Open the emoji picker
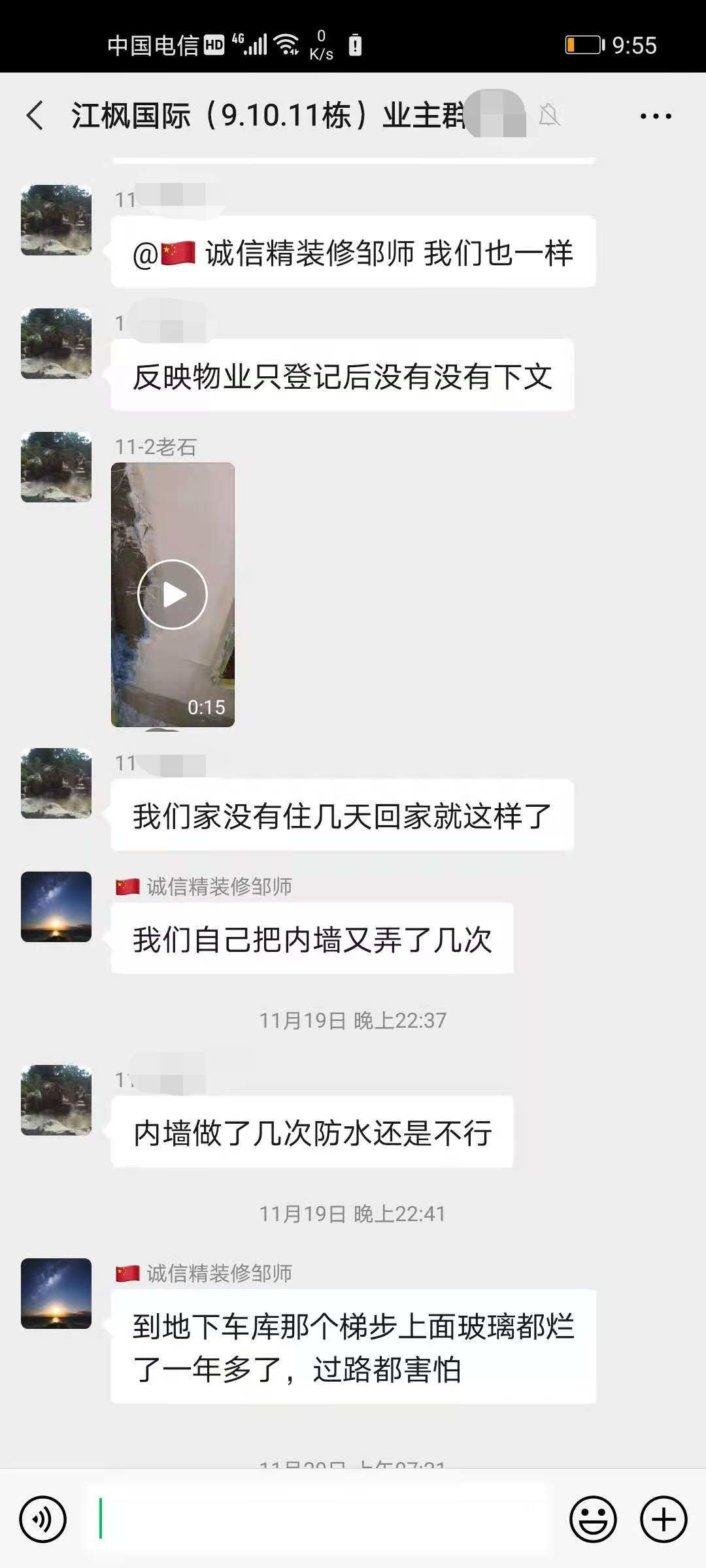Screen dimensions: 706x1568 593,1520
